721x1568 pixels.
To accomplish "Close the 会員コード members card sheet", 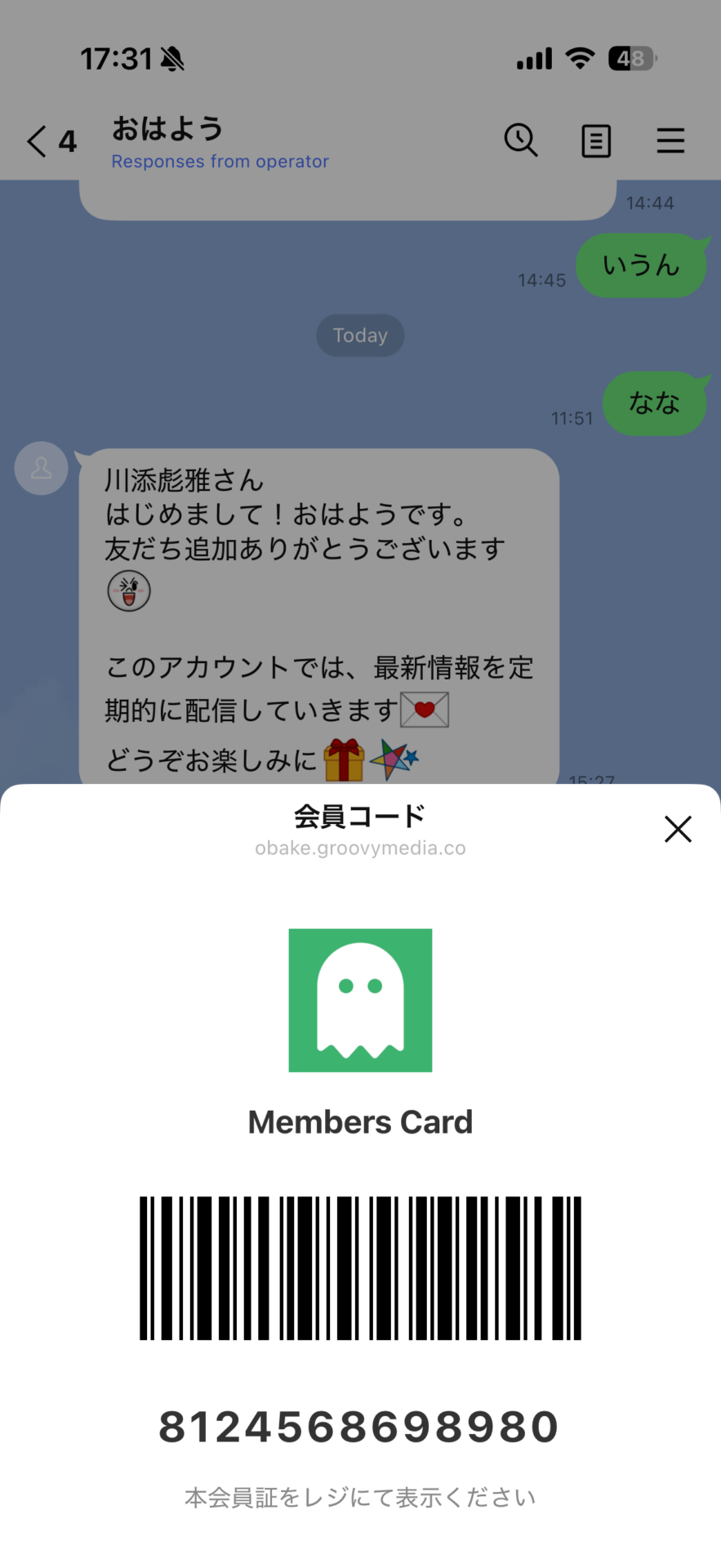I will 678,829.
